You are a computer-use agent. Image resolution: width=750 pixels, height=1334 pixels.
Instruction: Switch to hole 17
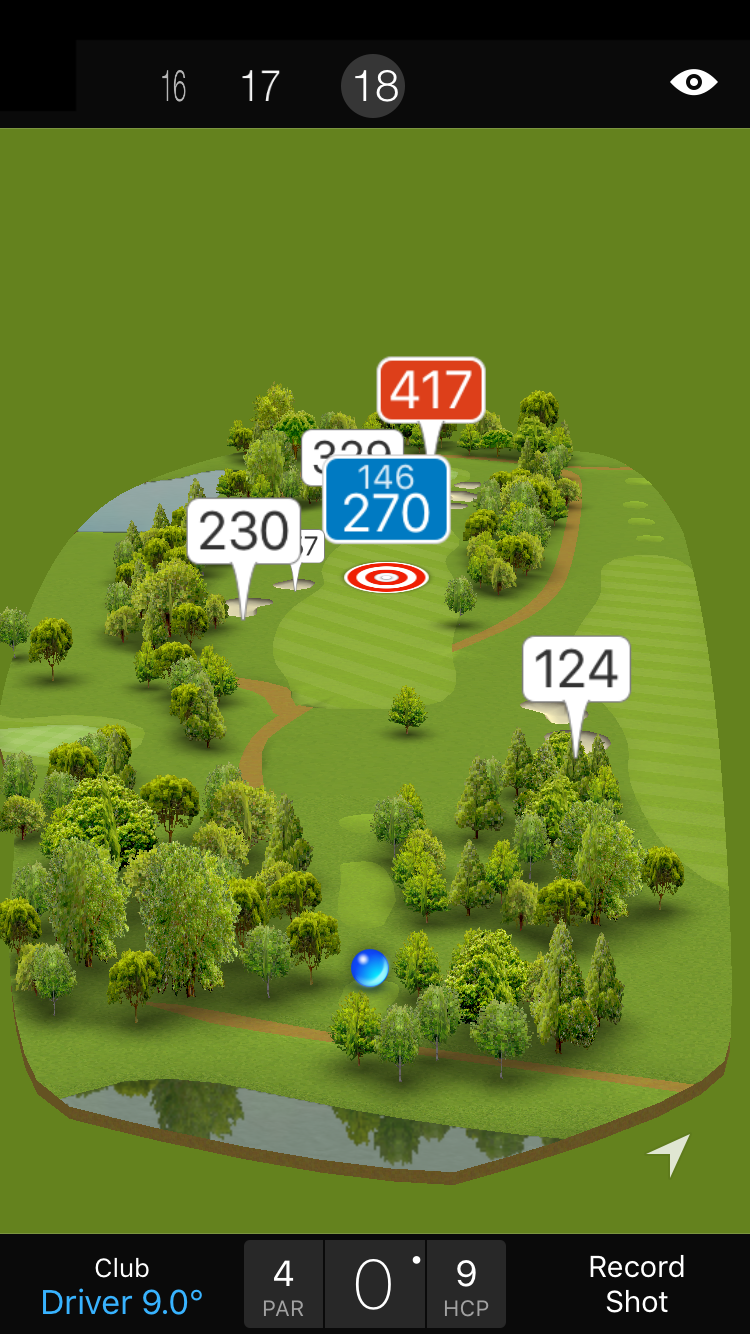[260, 87]
